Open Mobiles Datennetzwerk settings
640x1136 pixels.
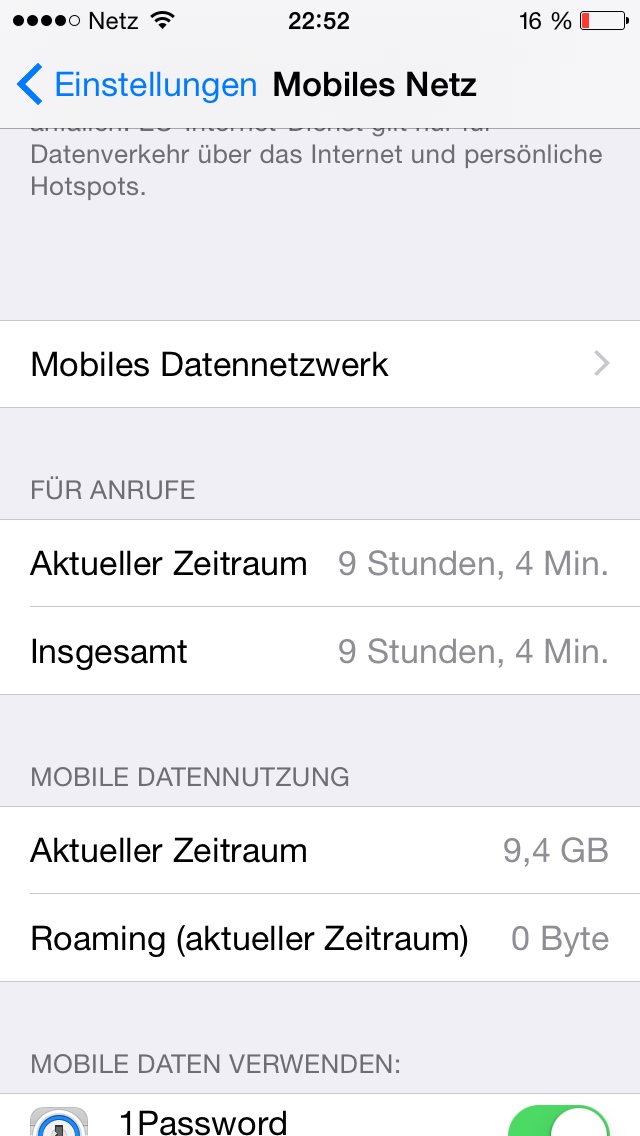(320, 364)
